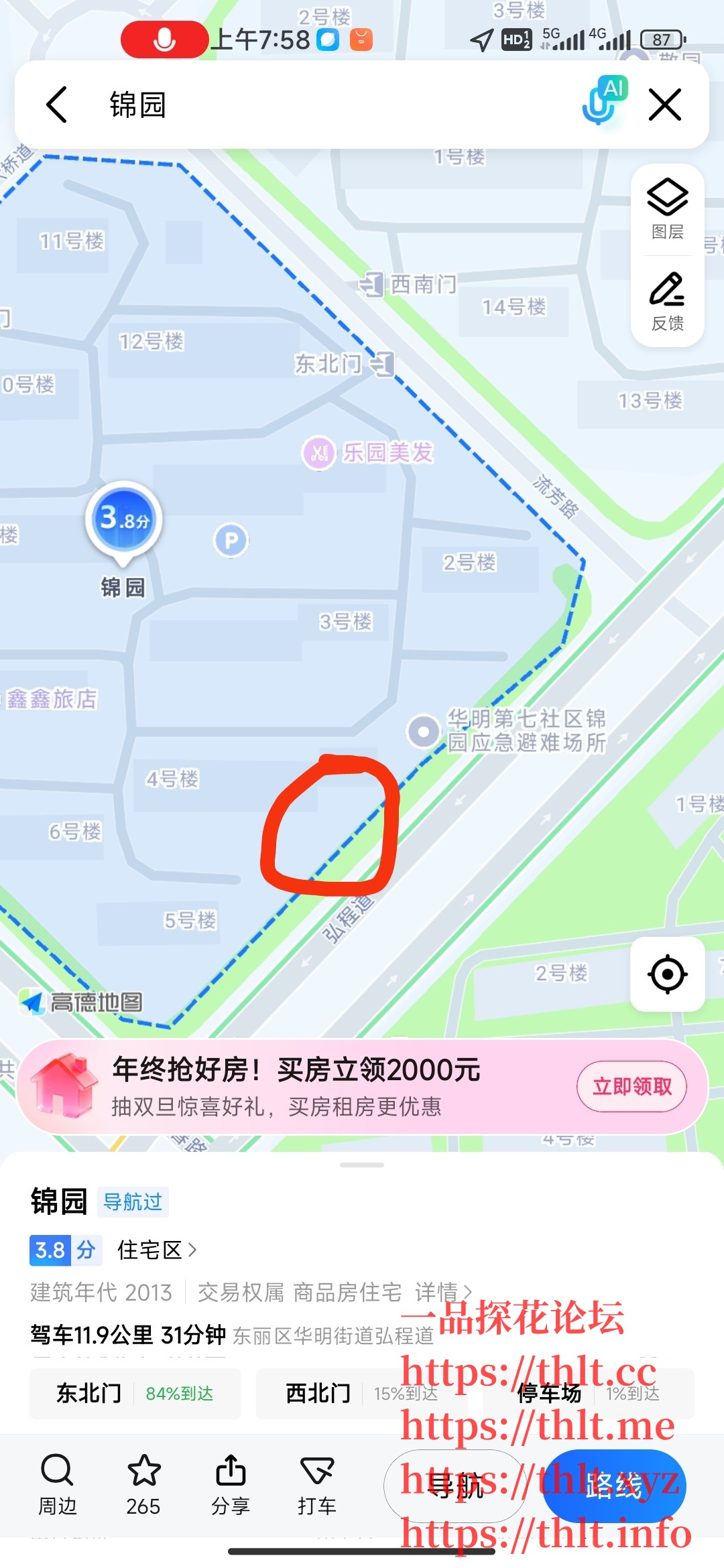The width and height of the screenshot is (724, 1568).
Task: Open 反馈 feedback
Action: point(667,302)
